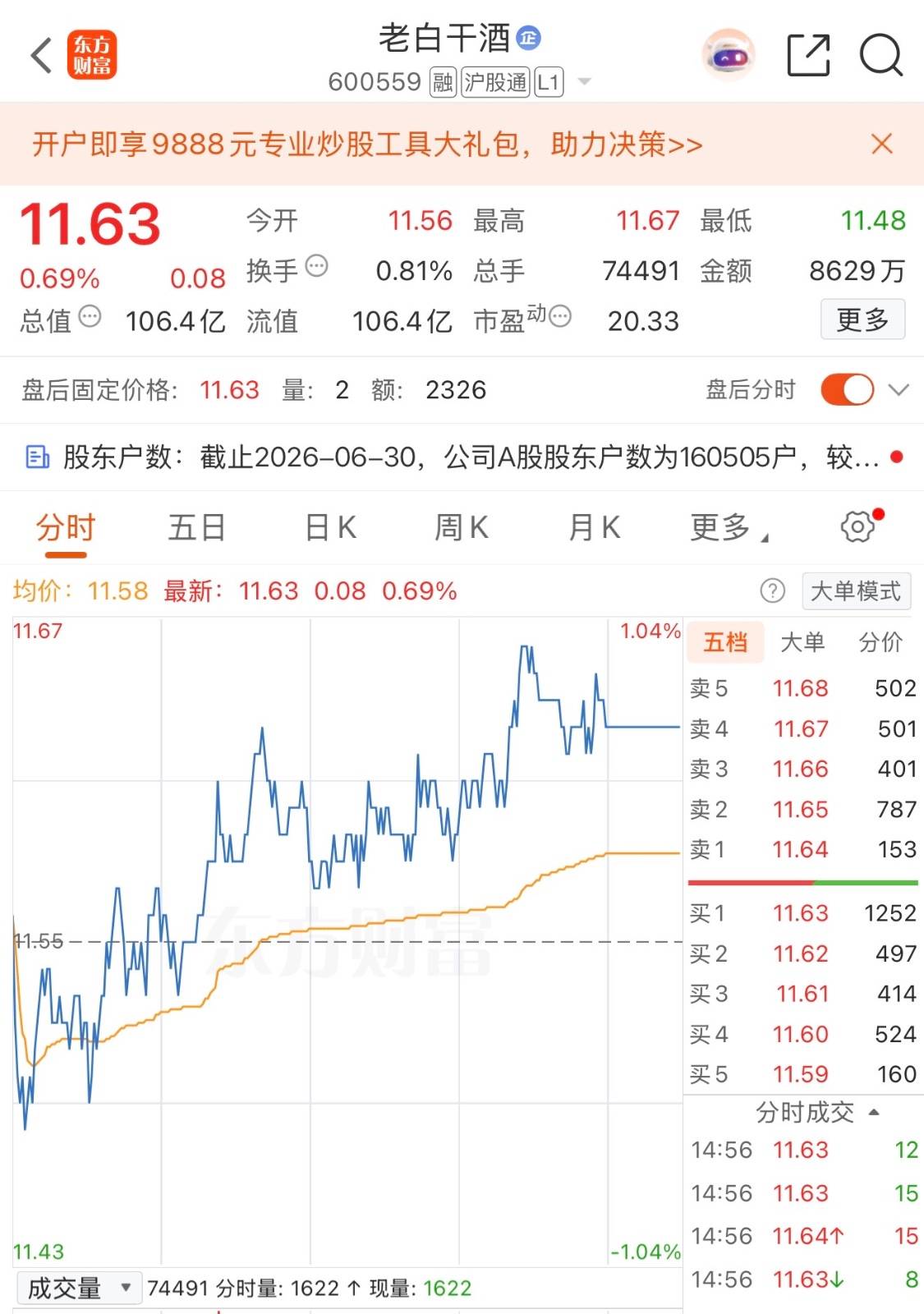924x1314 pixels.
Task: Switch to the 五日 chart tab
Action: 197,527
